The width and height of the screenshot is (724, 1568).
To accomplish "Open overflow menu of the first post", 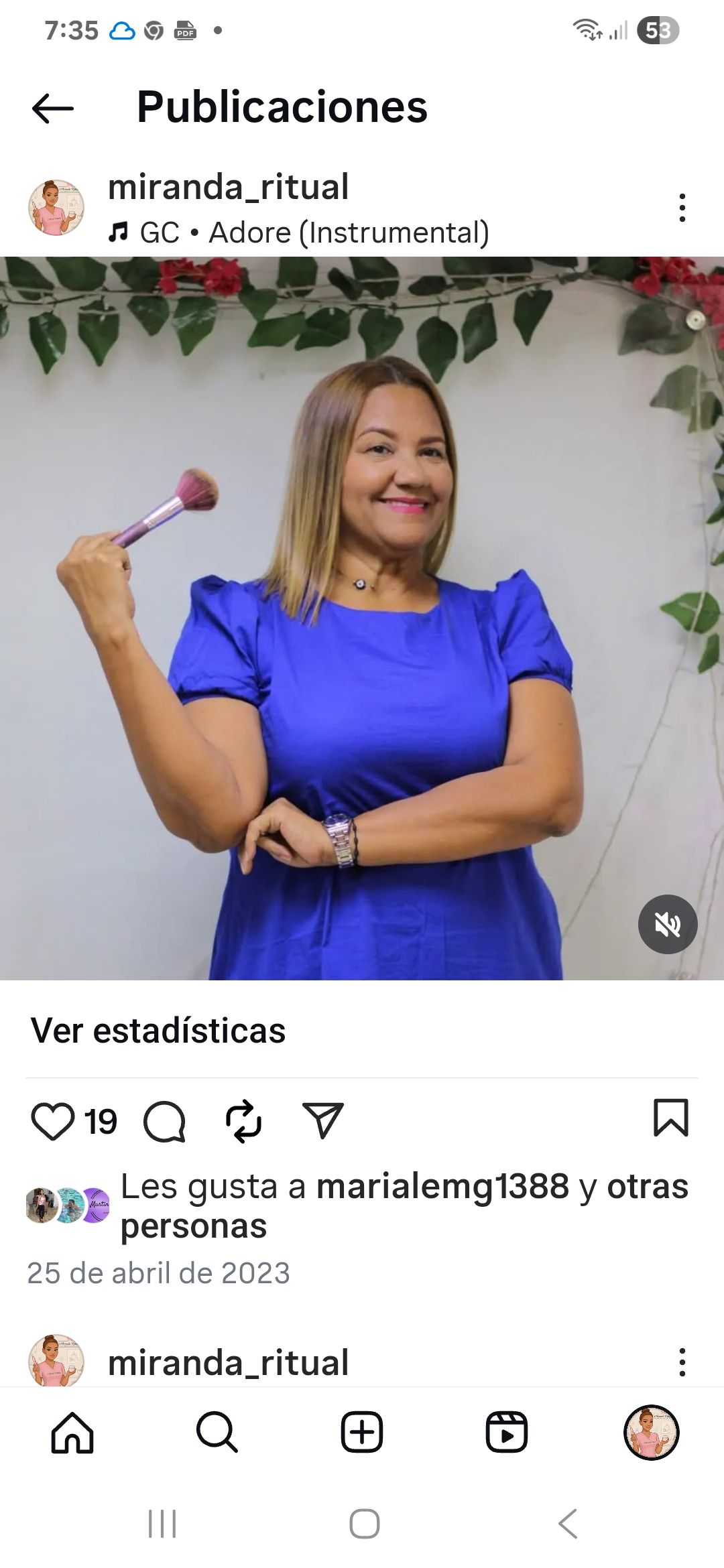I will click(x=682, y=208).
